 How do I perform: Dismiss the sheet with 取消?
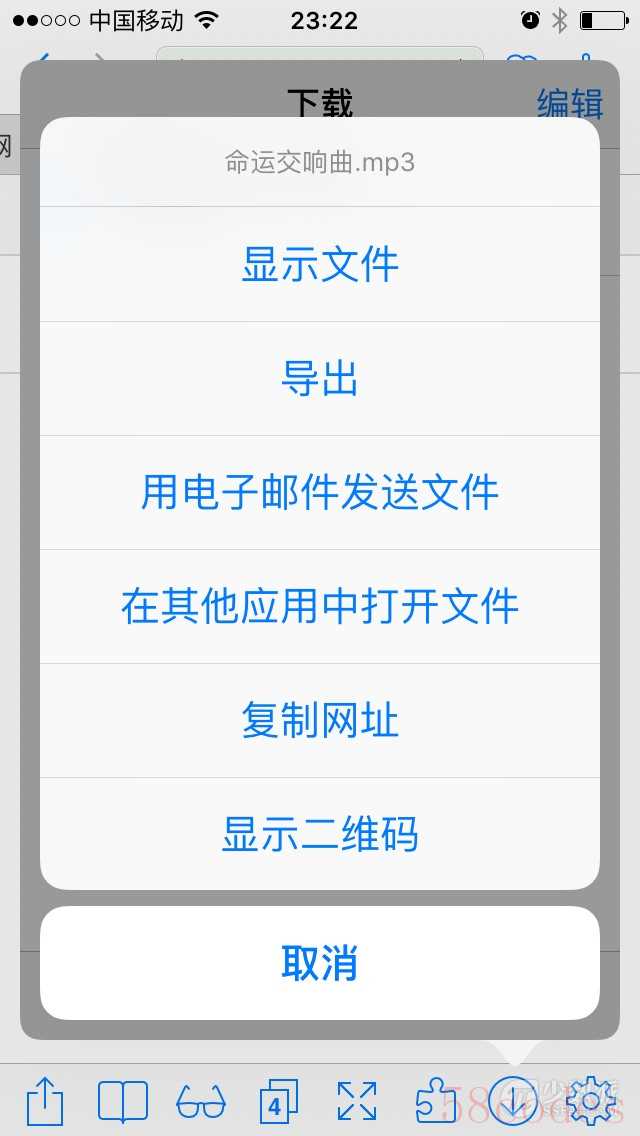pyautogui.click(x=320, y=963)
